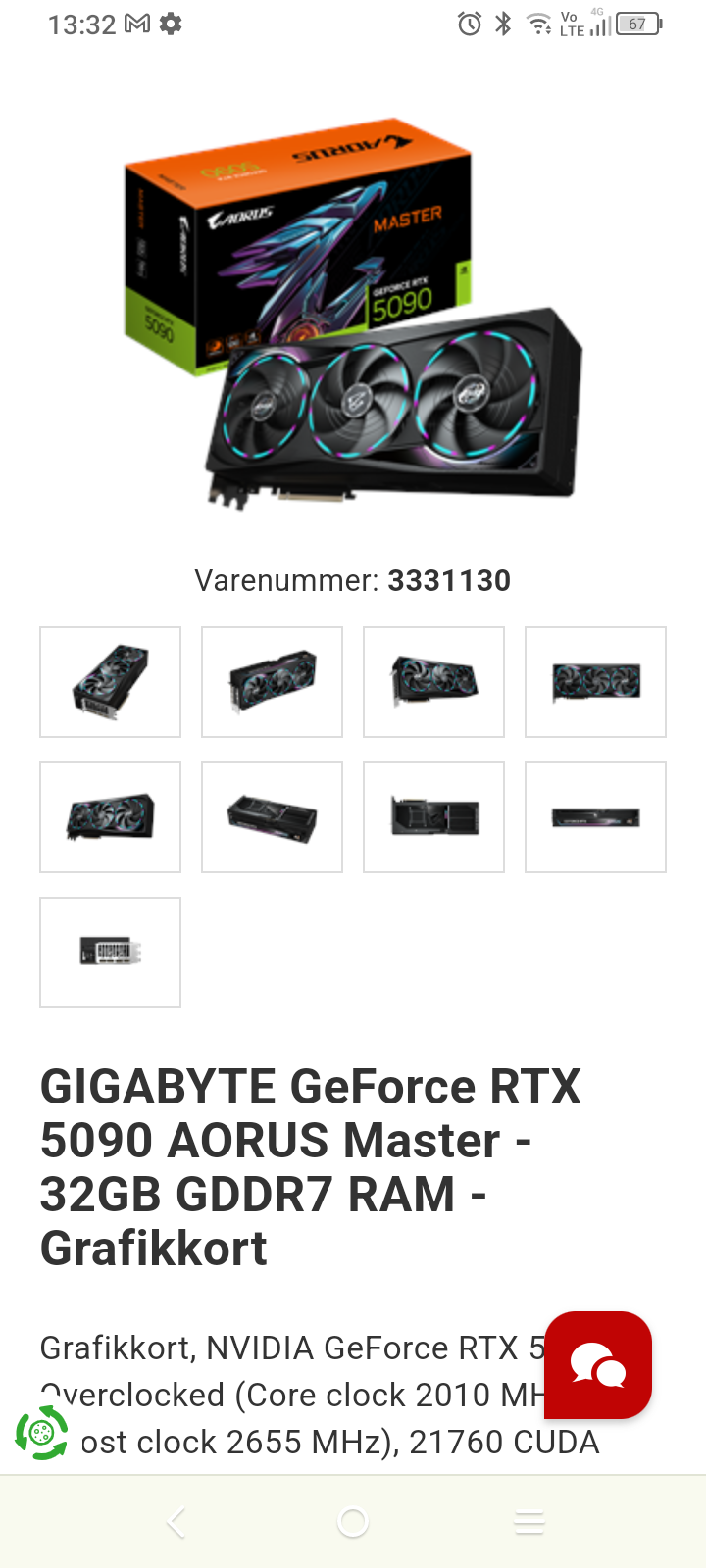Viewport: 706px width, 1568px height.
Task: Select the thumbnail of the angled backplate lying flat
Action: (272, 817)
